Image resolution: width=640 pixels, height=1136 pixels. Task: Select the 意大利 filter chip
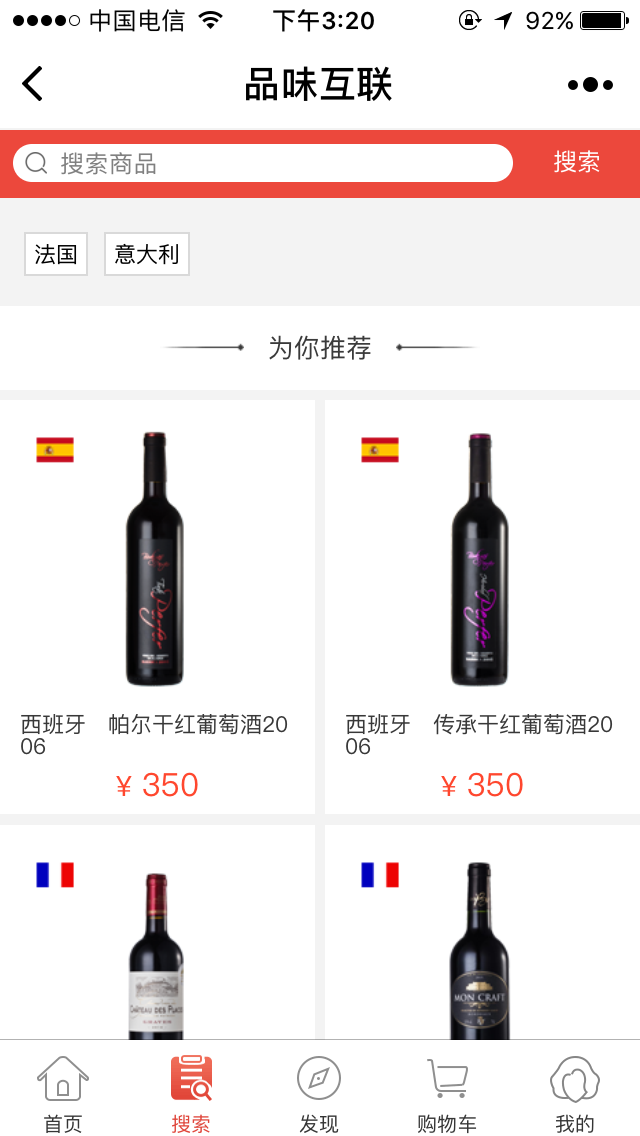pyautogui.click(x=147, y=254)
